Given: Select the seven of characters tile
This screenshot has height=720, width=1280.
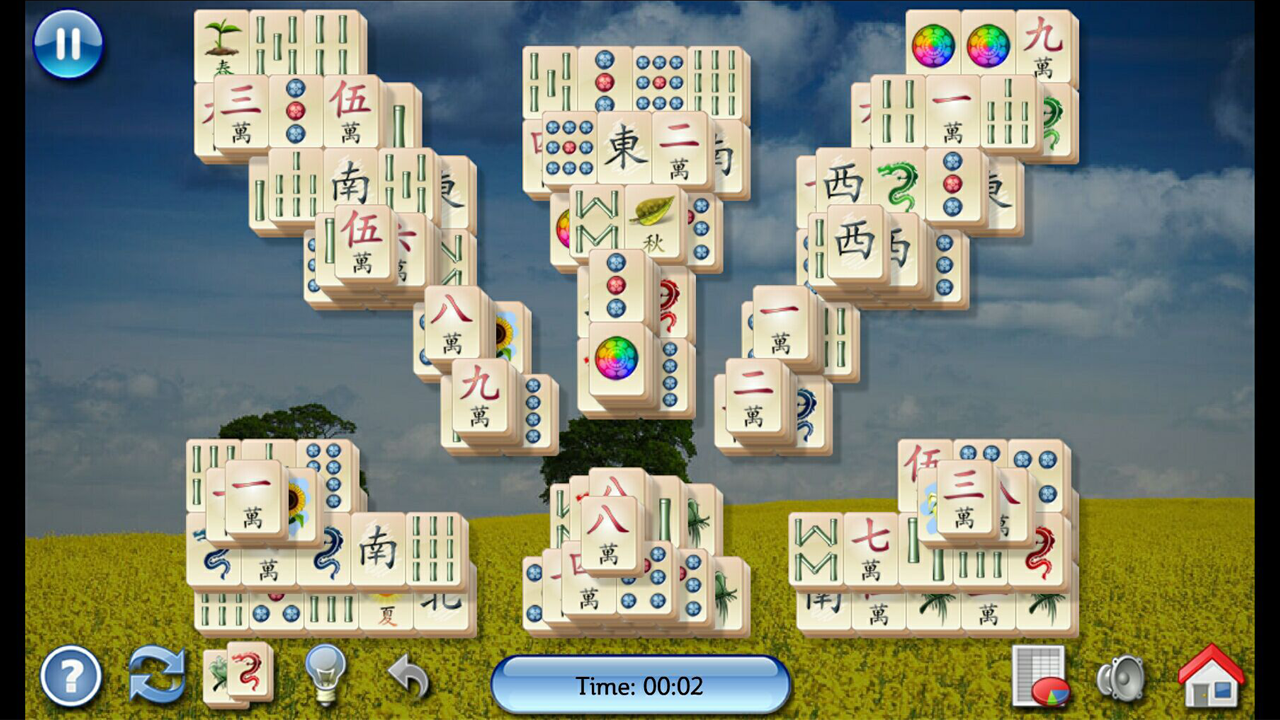Looking at the screenshot, I should [x=870, y=550].
